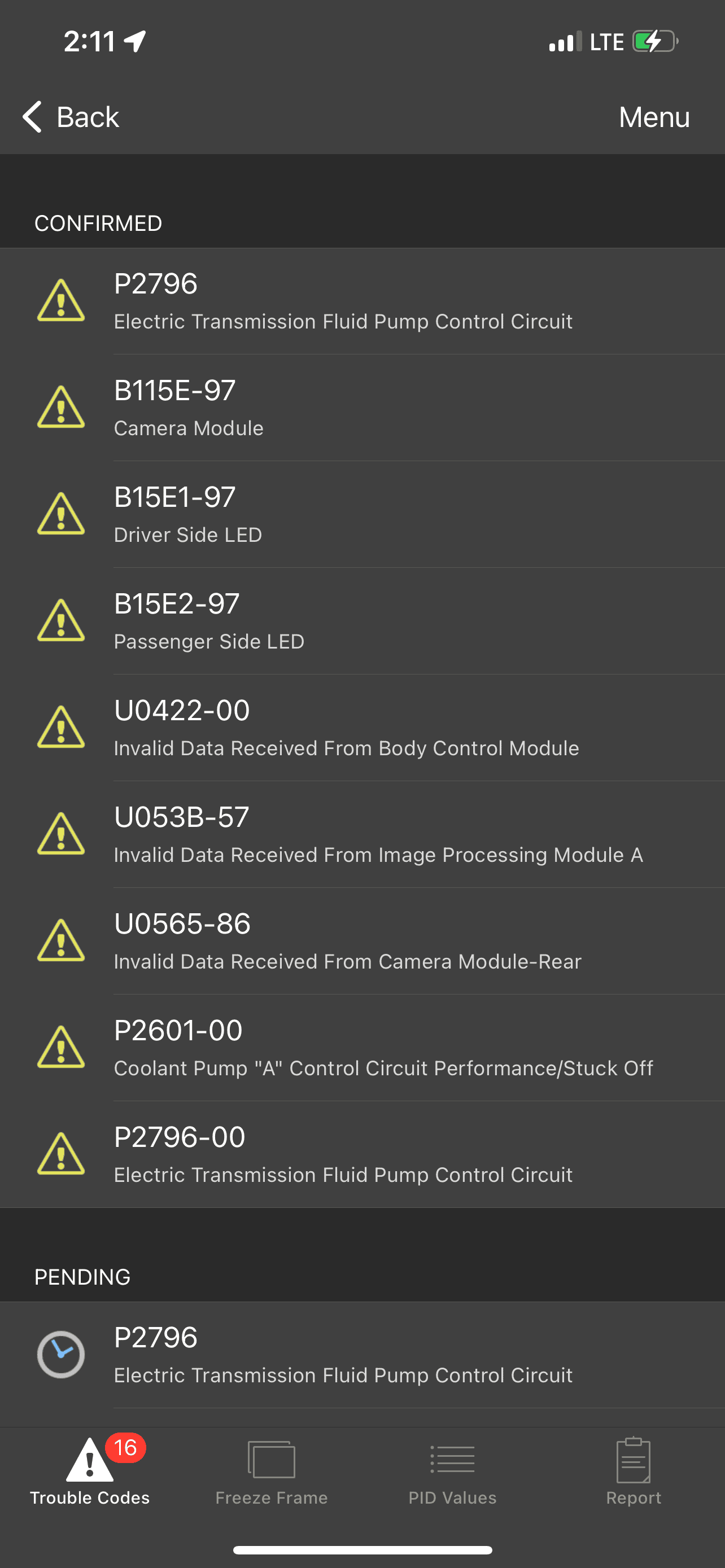Screen dimensions: 725x1568
Task: Open U0422-00 Body Control Module code
Action: [362, 728]
